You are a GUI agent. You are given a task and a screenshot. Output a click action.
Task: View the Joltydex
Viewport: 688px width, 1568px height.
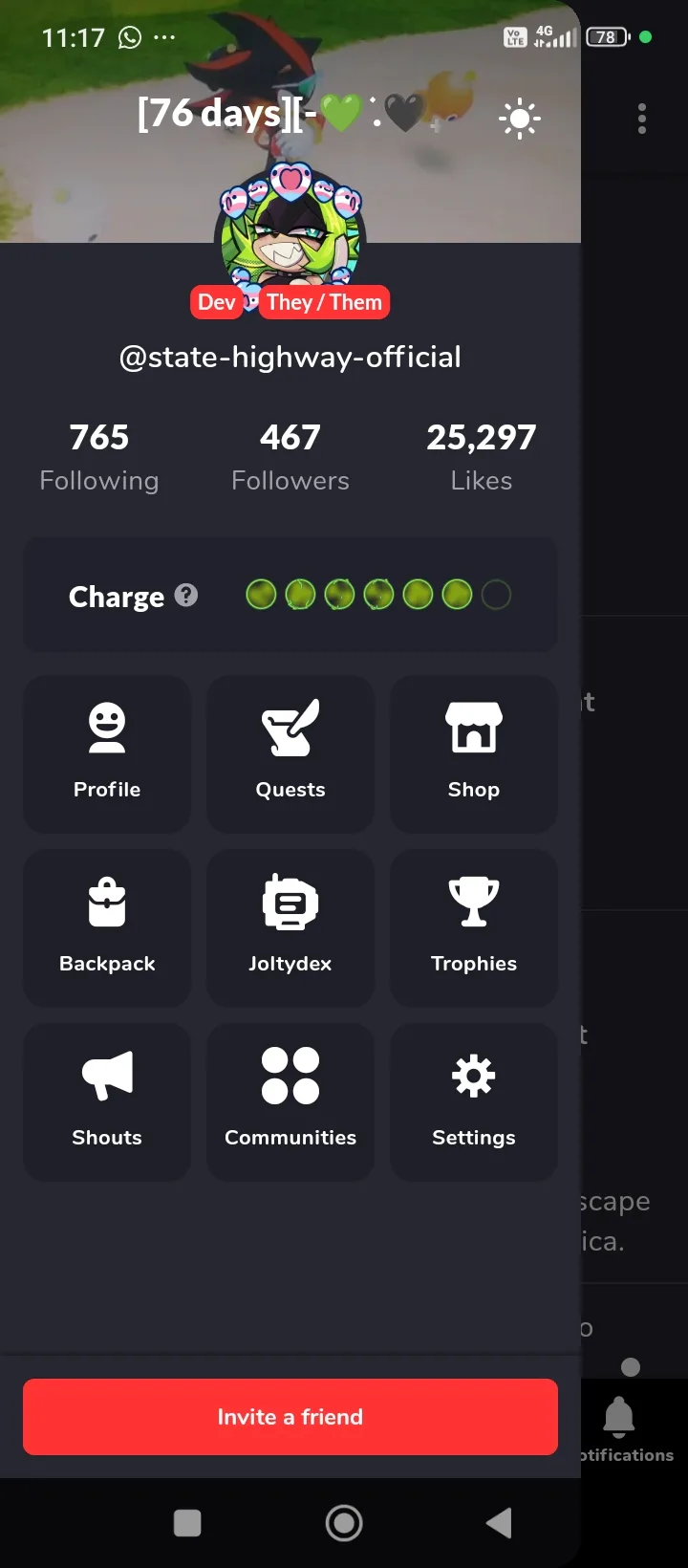point(290,927)
